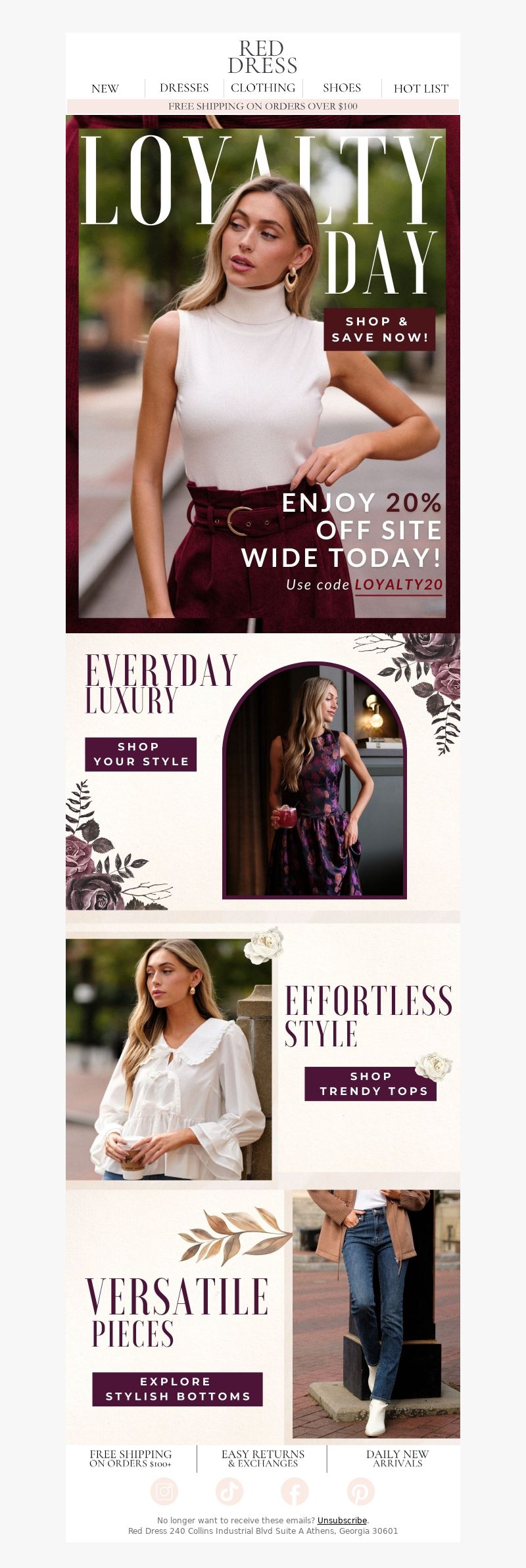Open Shop Trendy Tops button
This screenshot has width=526, height=1568.
tap(371, 1084)
